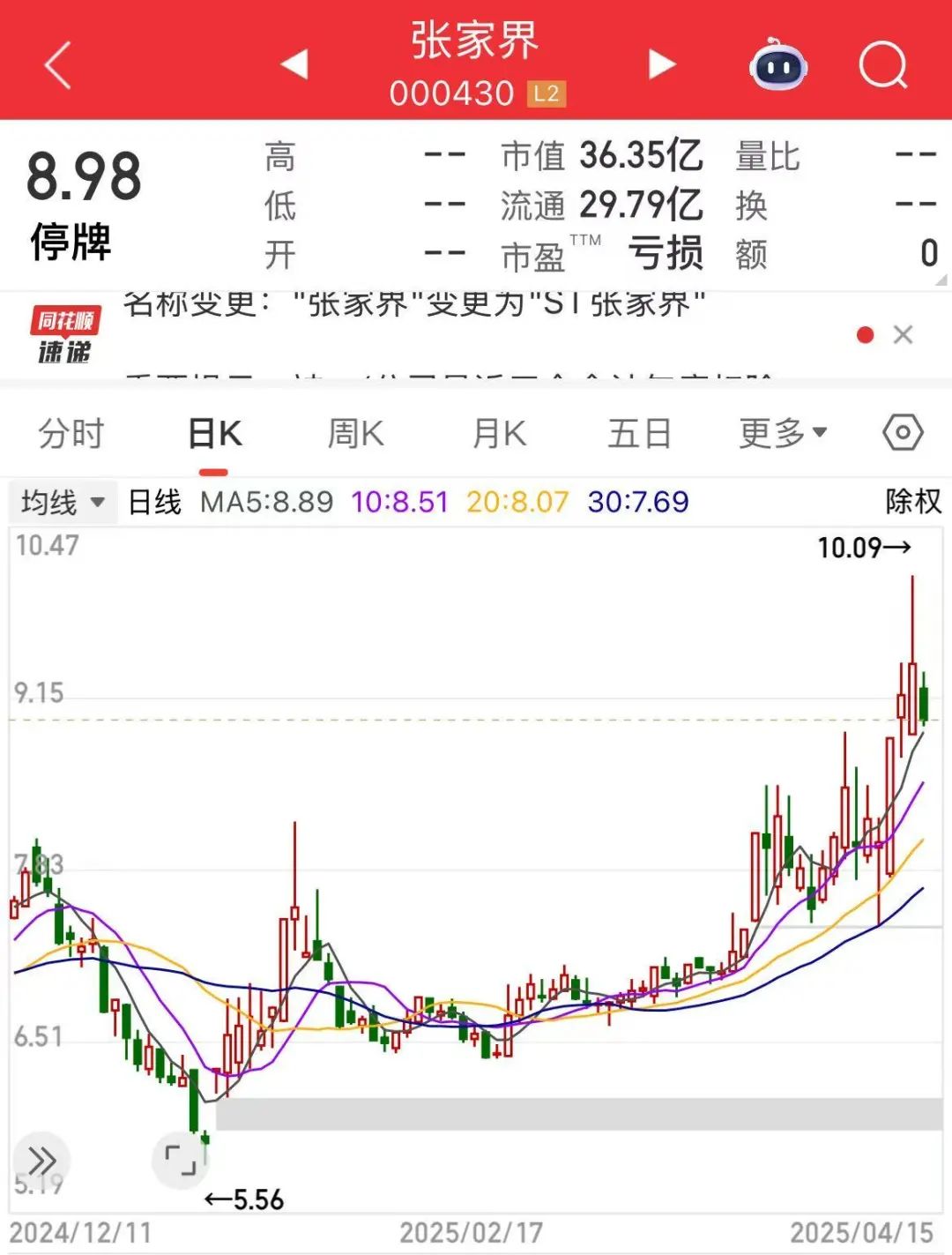Image resolution: width=952 pixels, height=1255 pixels.
Task: Read the 名称变更 ST 张家界 announcement
Action: point(414,304)
